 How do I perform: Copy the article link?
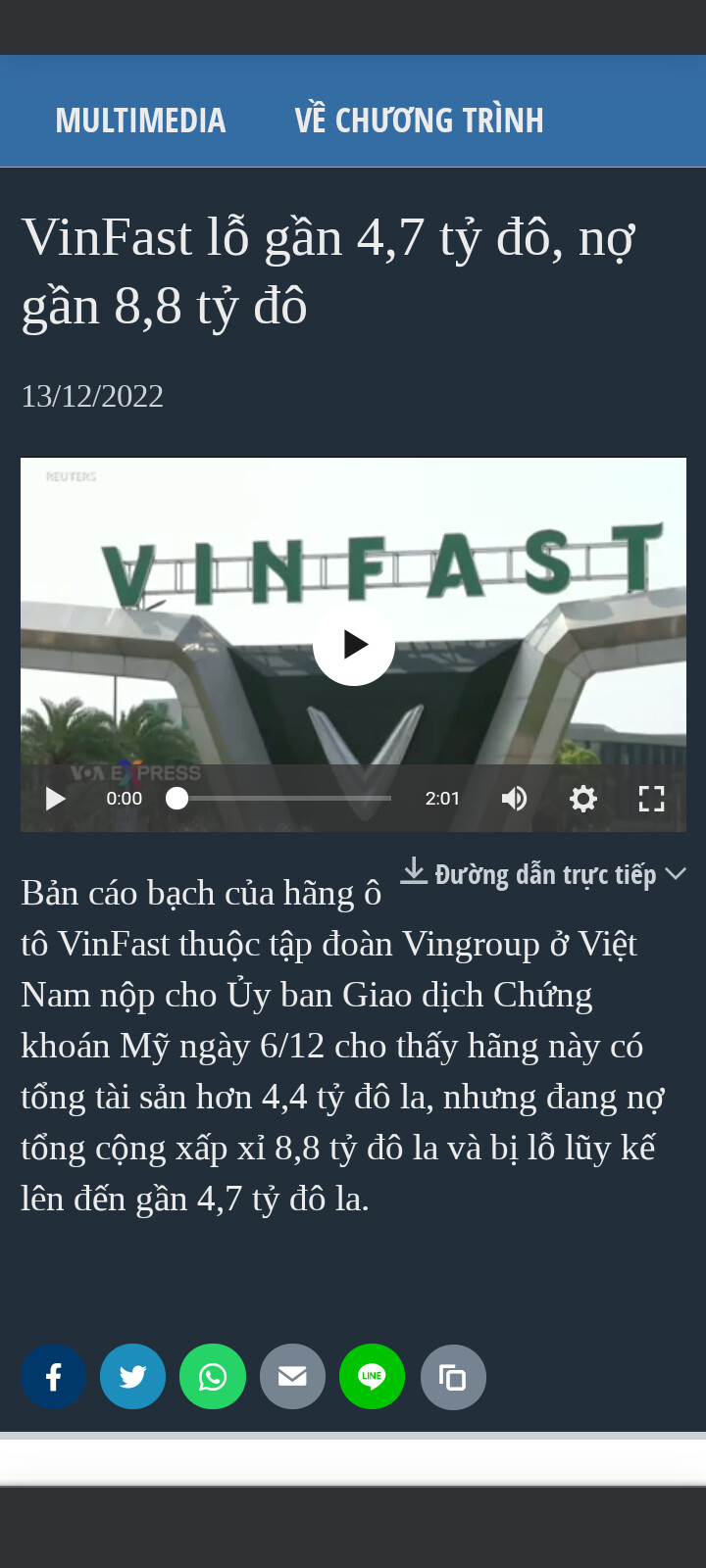(x=452, y=1377)
